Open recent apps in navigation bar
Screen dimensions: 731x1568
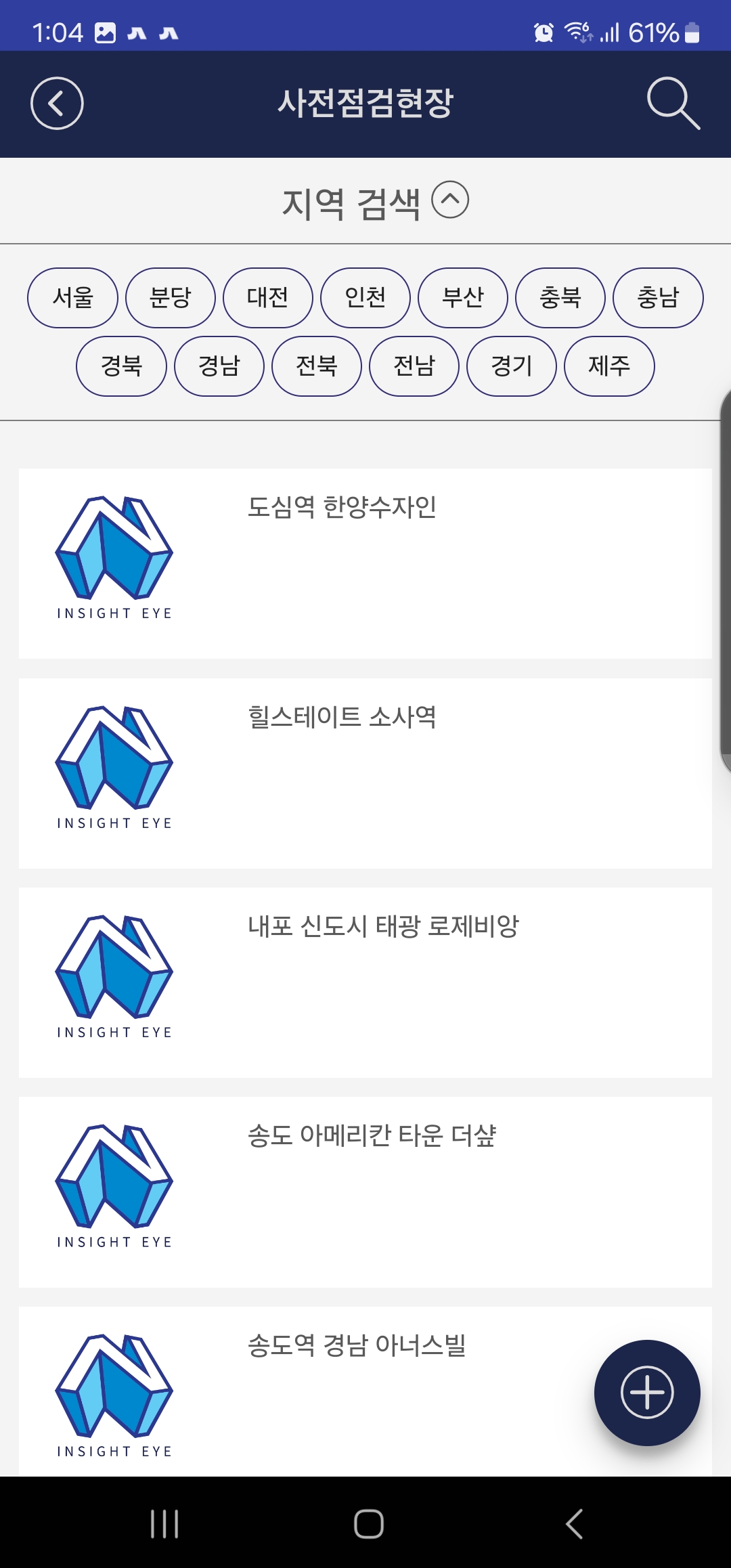point(164,1524)
